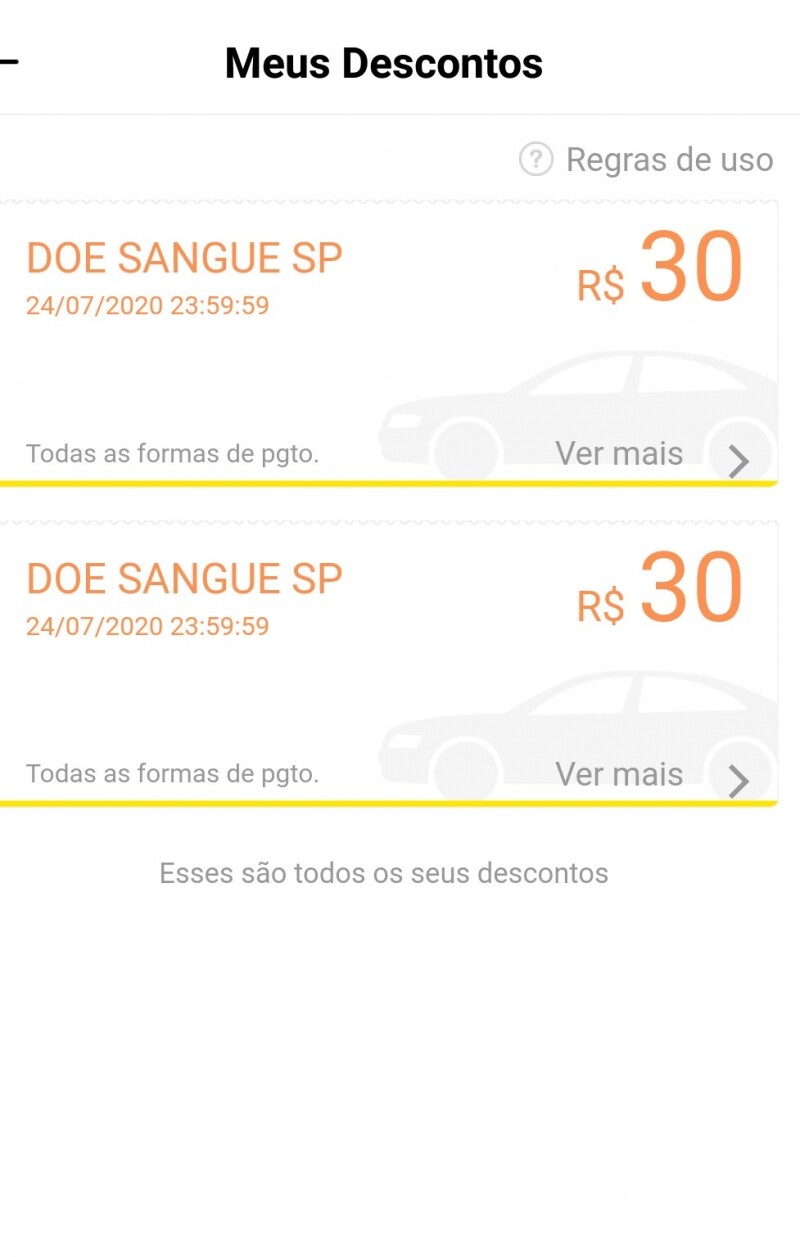
Task: Go back from Meus Descontos
Action: (x=8, y=63)
